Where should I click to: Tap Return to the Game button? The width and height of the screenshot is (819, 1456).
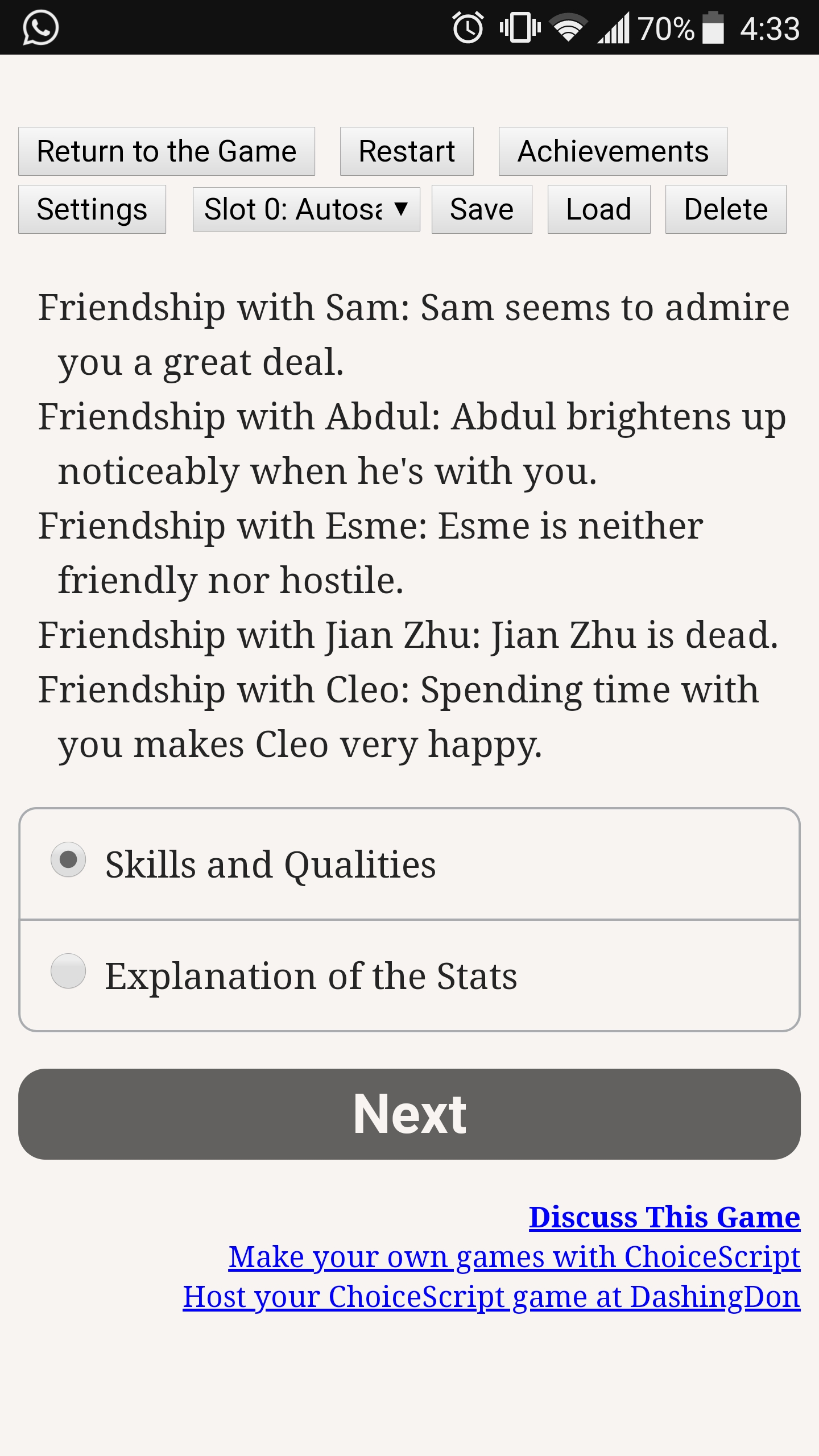[167, 151]
